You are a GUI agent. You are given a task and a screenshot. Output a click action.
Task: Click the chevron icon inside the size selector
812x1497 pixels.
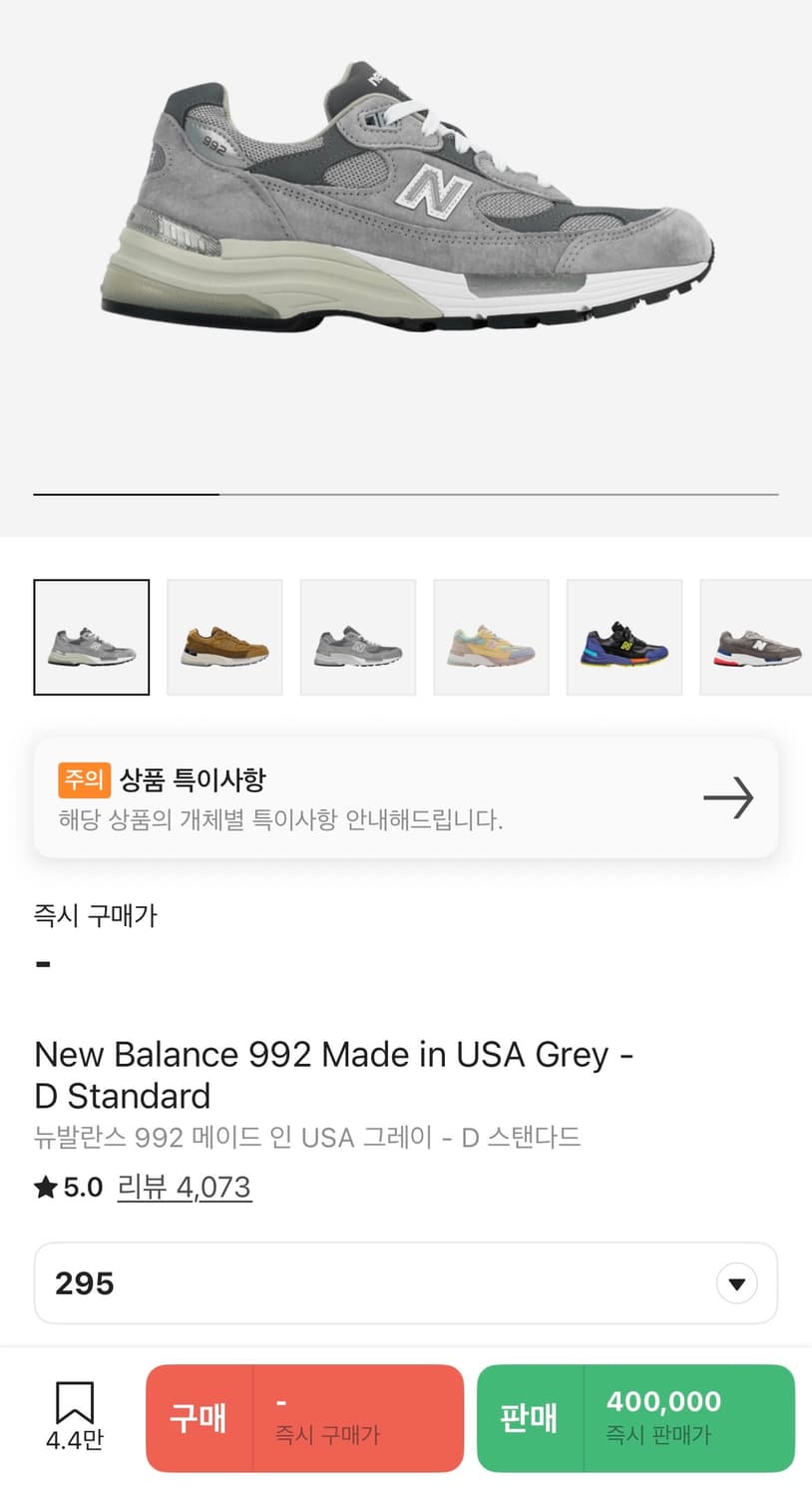pyautogui.click(x=736, y=1283)
